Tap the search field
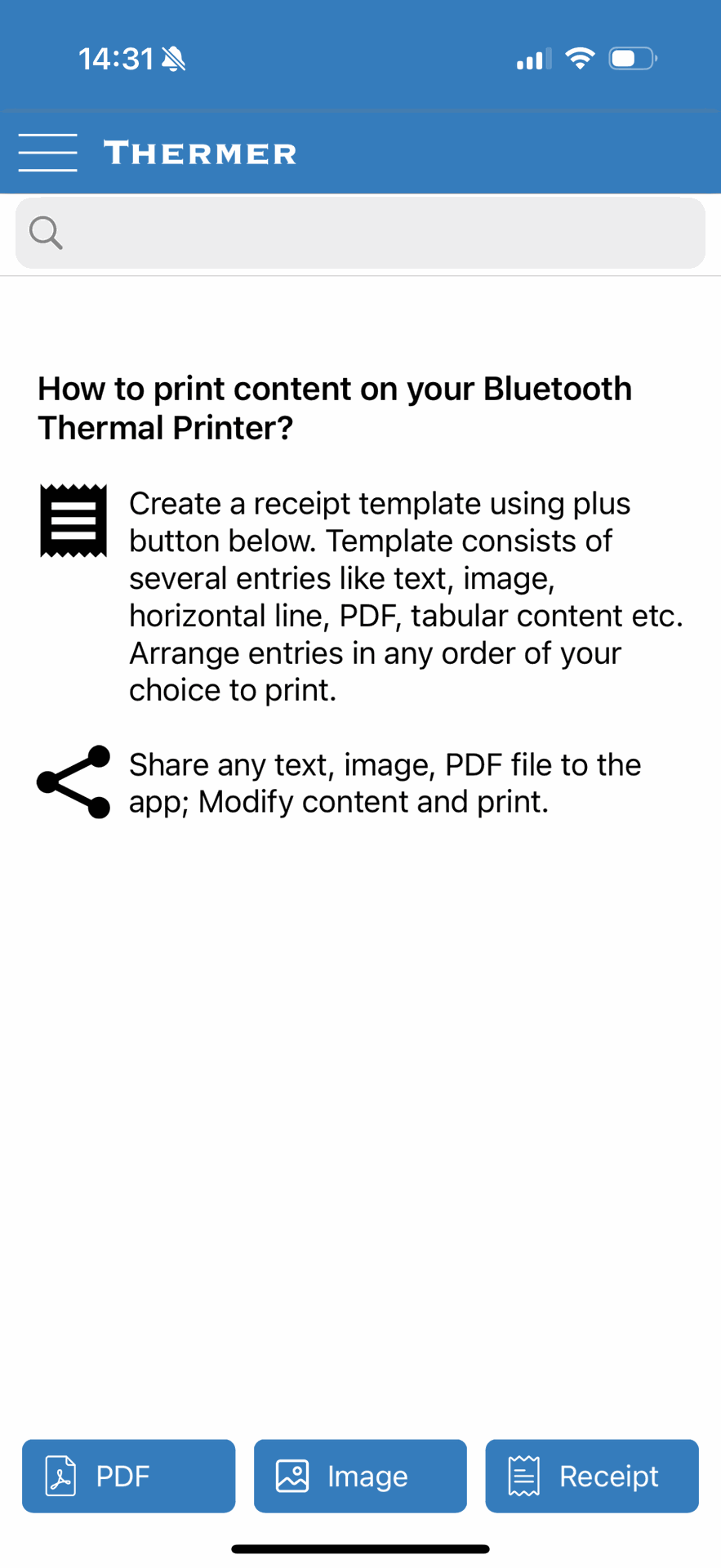 point(360,233)
